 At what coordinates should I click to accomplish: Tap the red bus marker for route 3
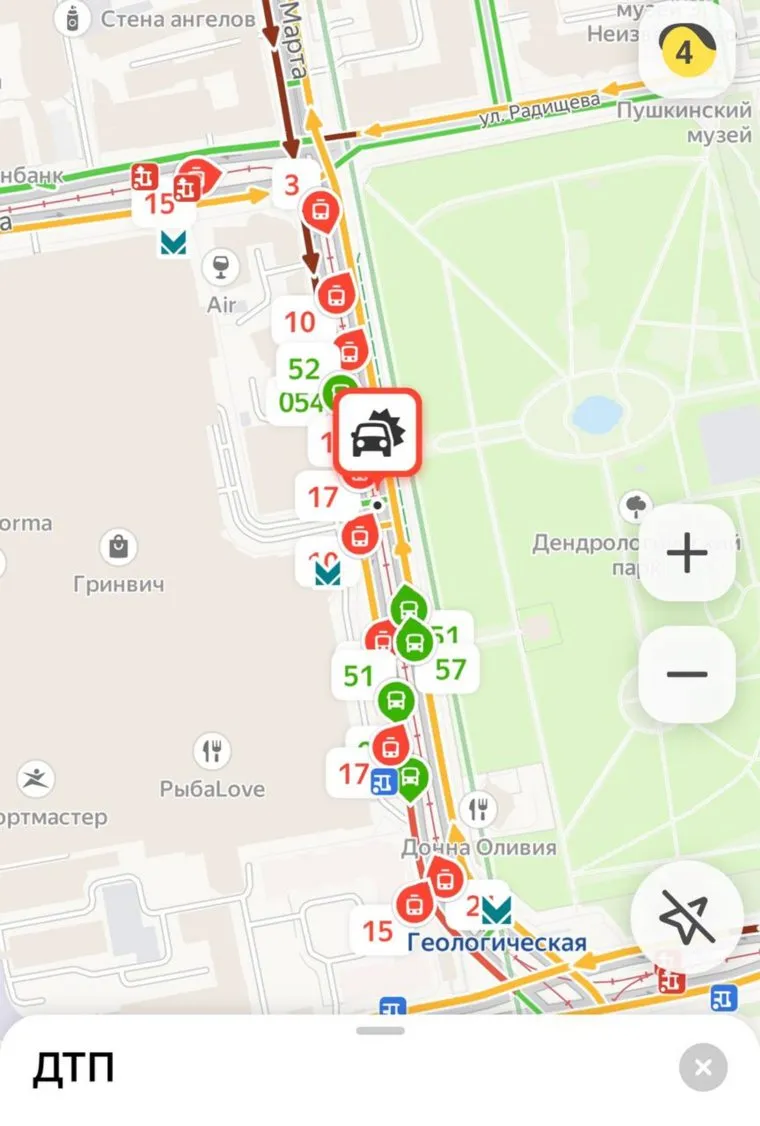[x=320, y=211]
